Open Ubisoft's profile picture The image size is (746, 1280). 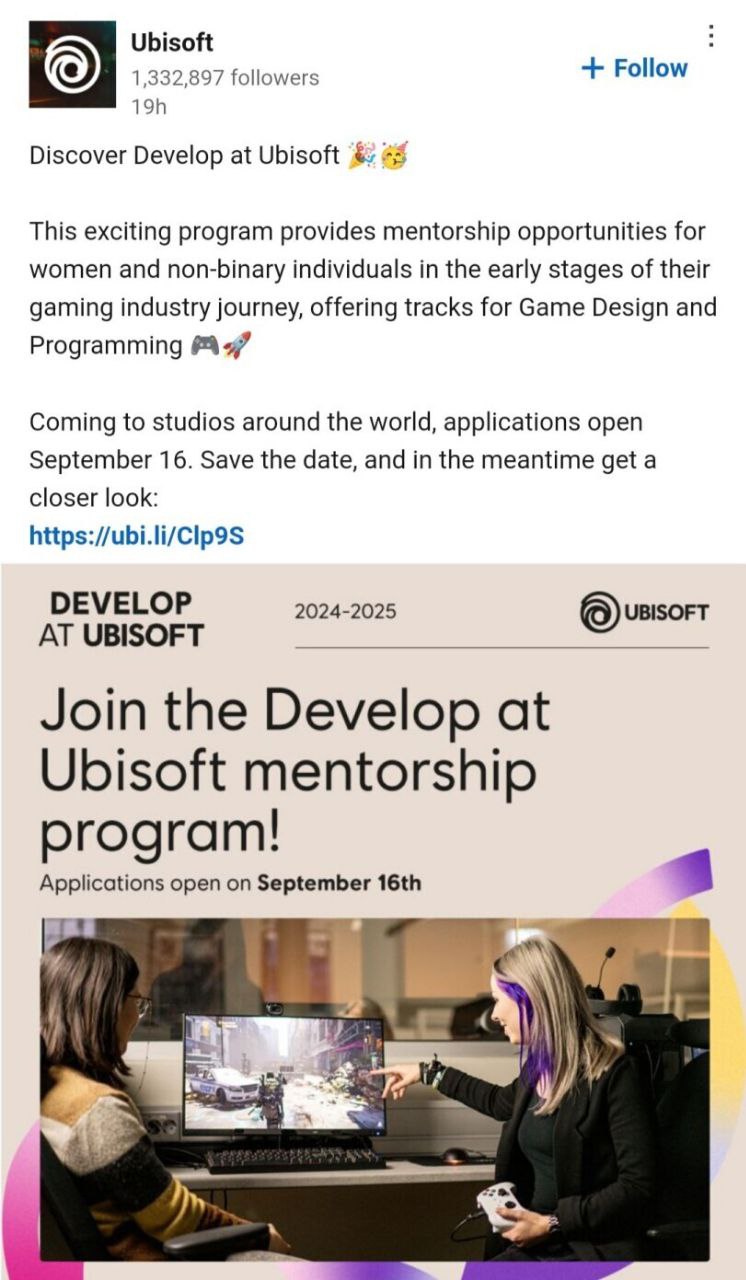click(x=72, y=64)
